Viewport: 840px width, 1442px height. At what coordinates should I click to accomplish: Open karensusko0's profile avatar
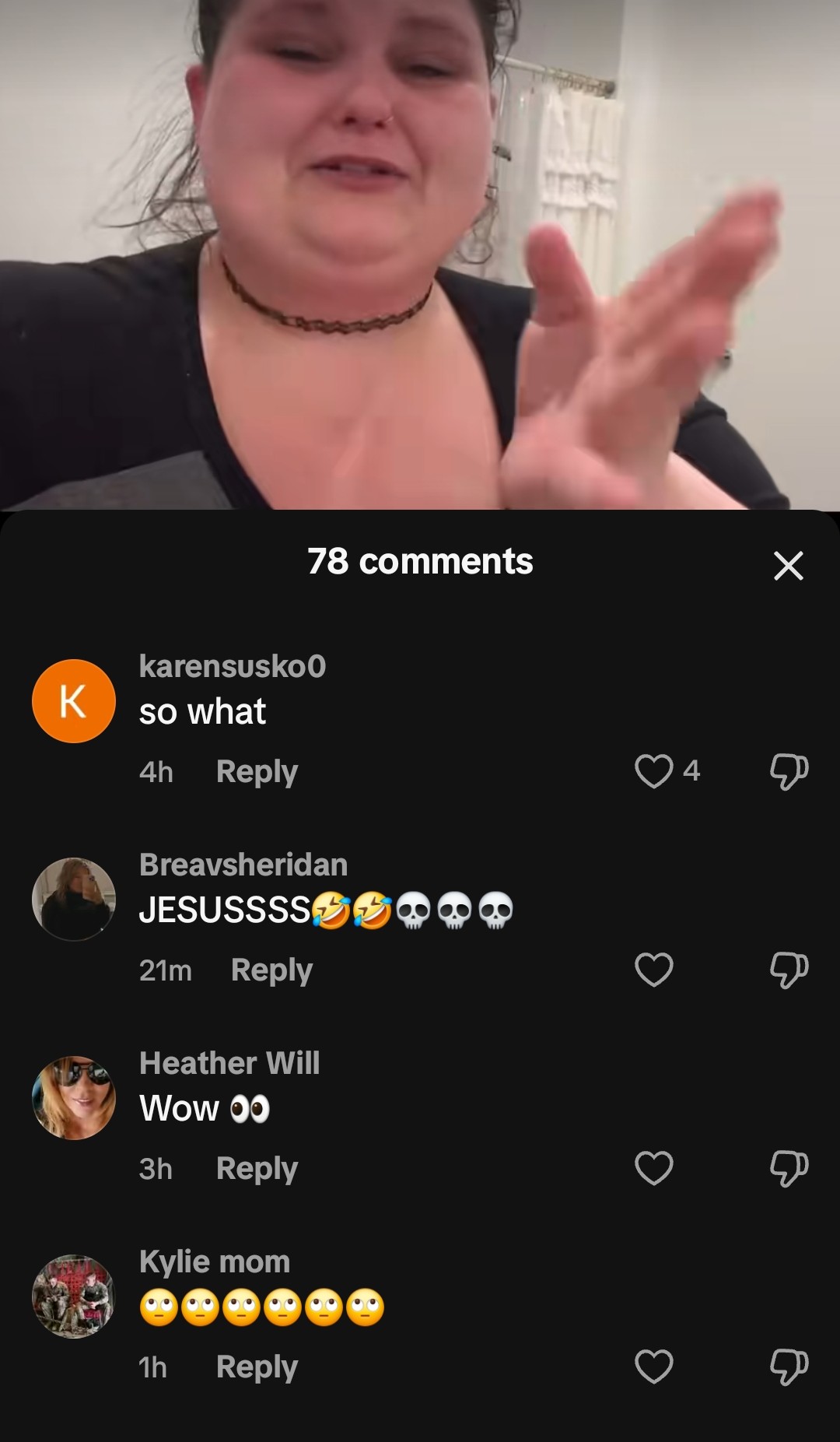74,701
